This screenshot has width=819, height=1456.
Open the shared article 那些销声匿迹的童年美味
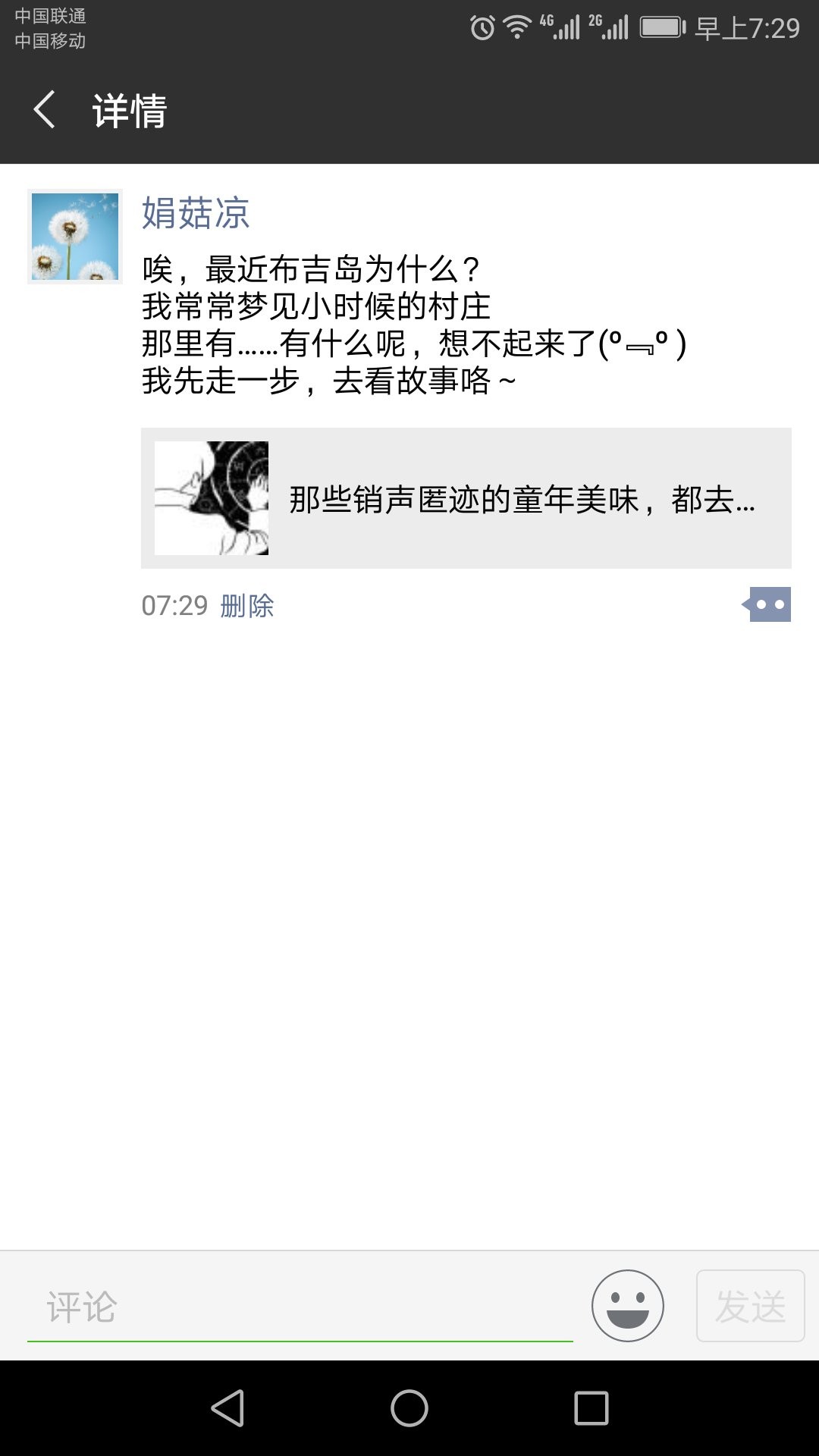click(466, 498)
